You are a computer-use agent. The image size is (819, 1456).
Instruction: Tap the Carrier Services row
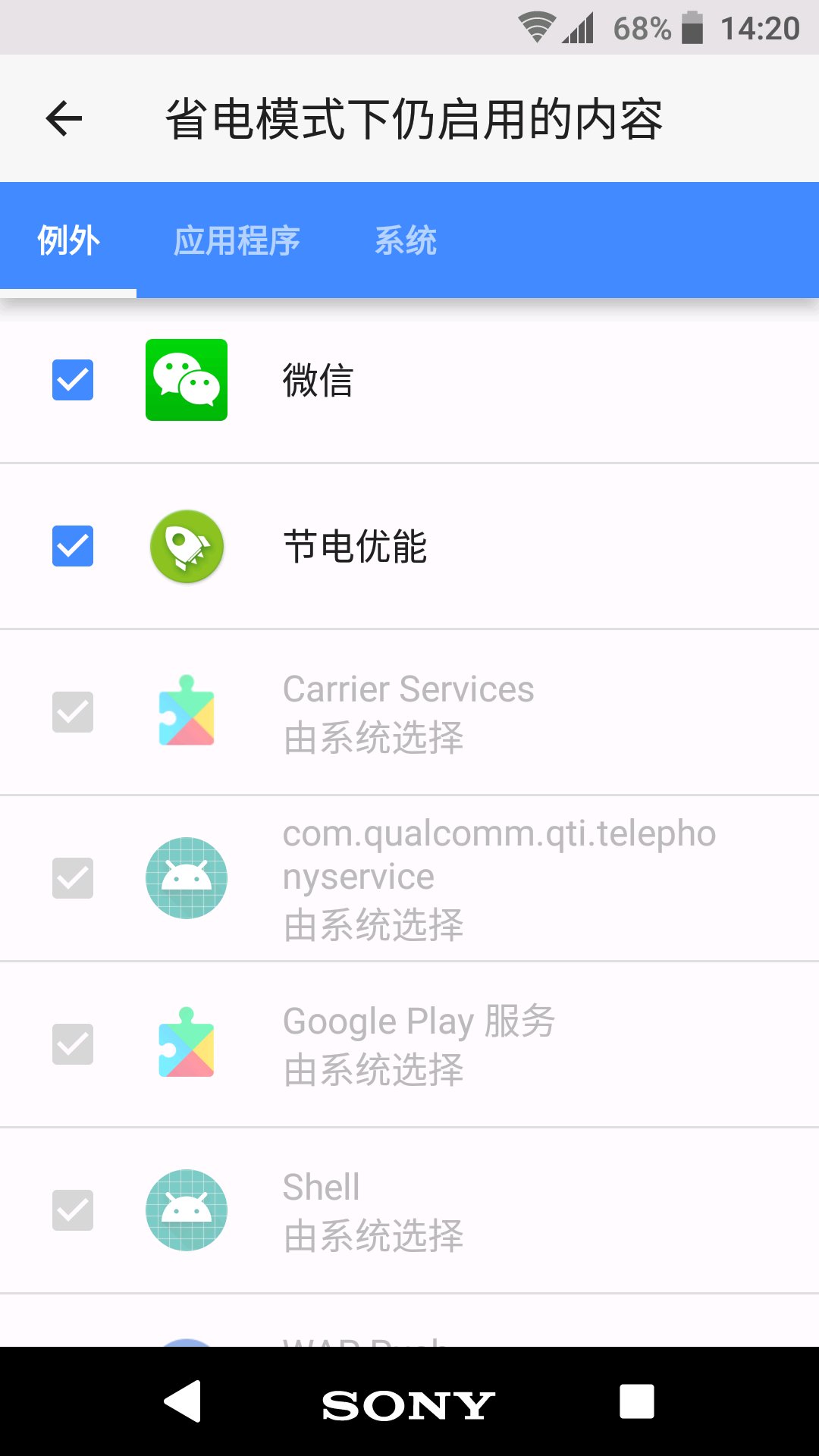pos(409,712)
